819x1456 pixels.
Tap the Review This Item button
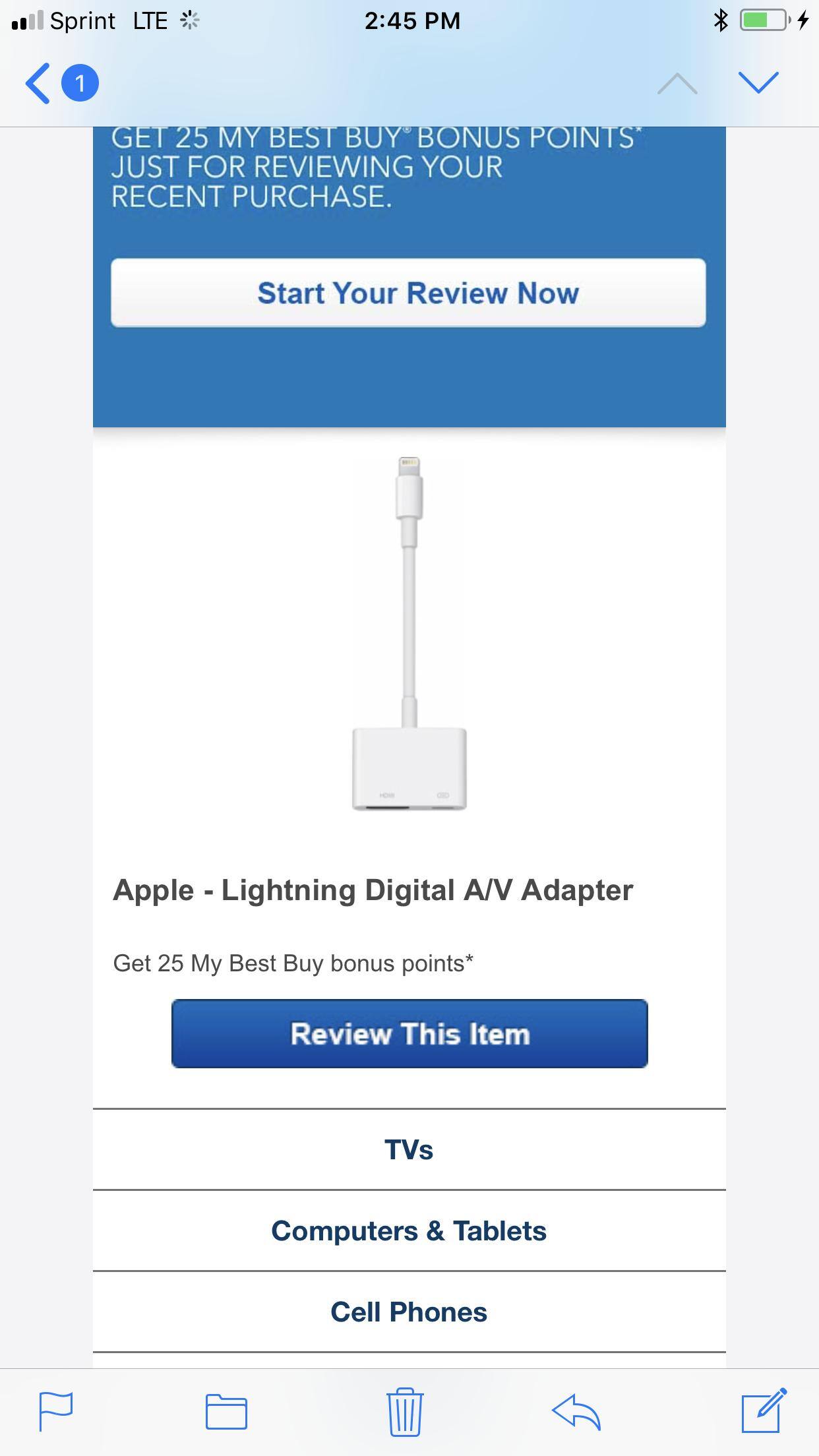(409, 1034)
